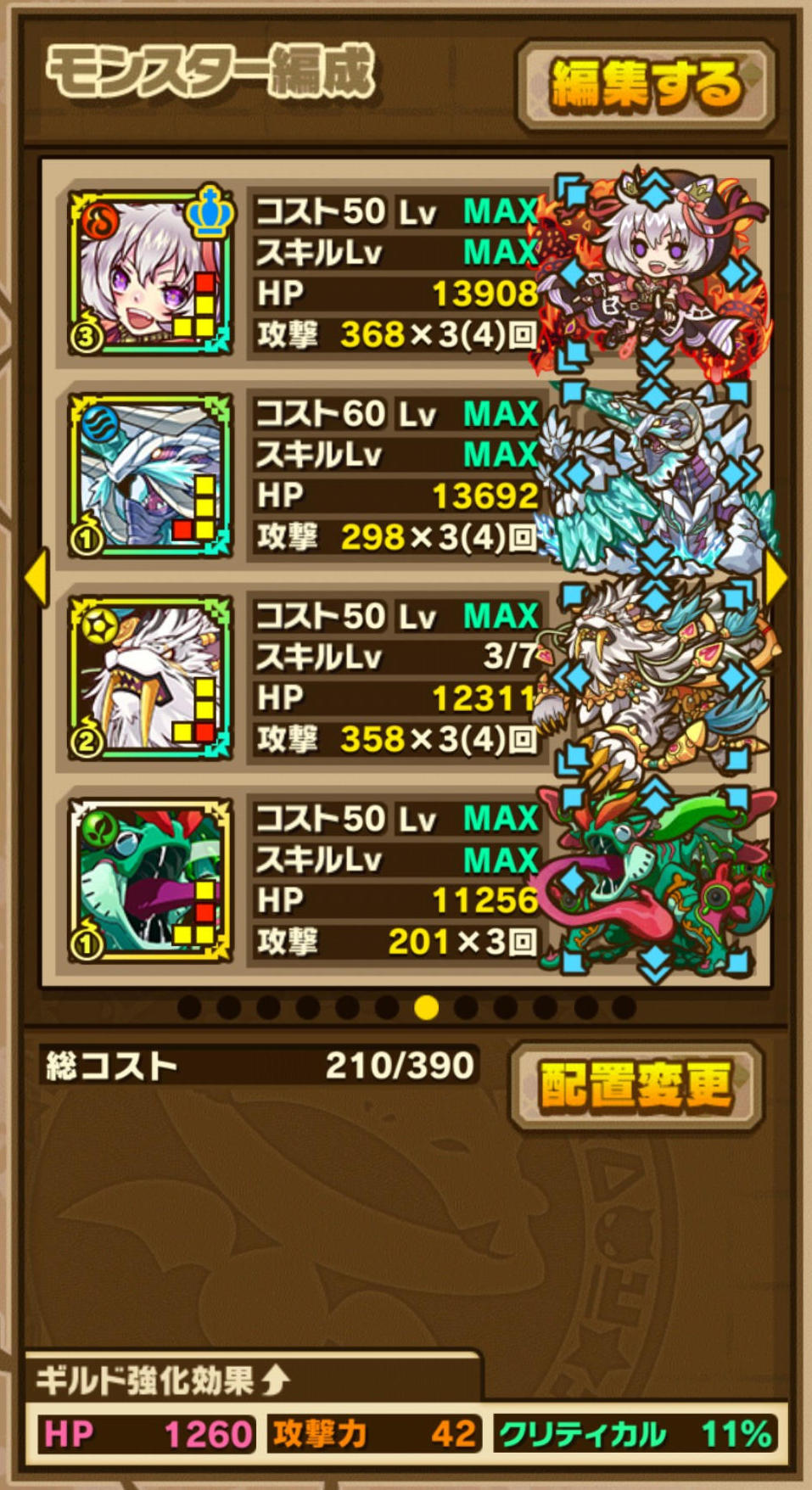Select the white saber-tooth beast monster

pyautogui.click(x=151, y=677)
